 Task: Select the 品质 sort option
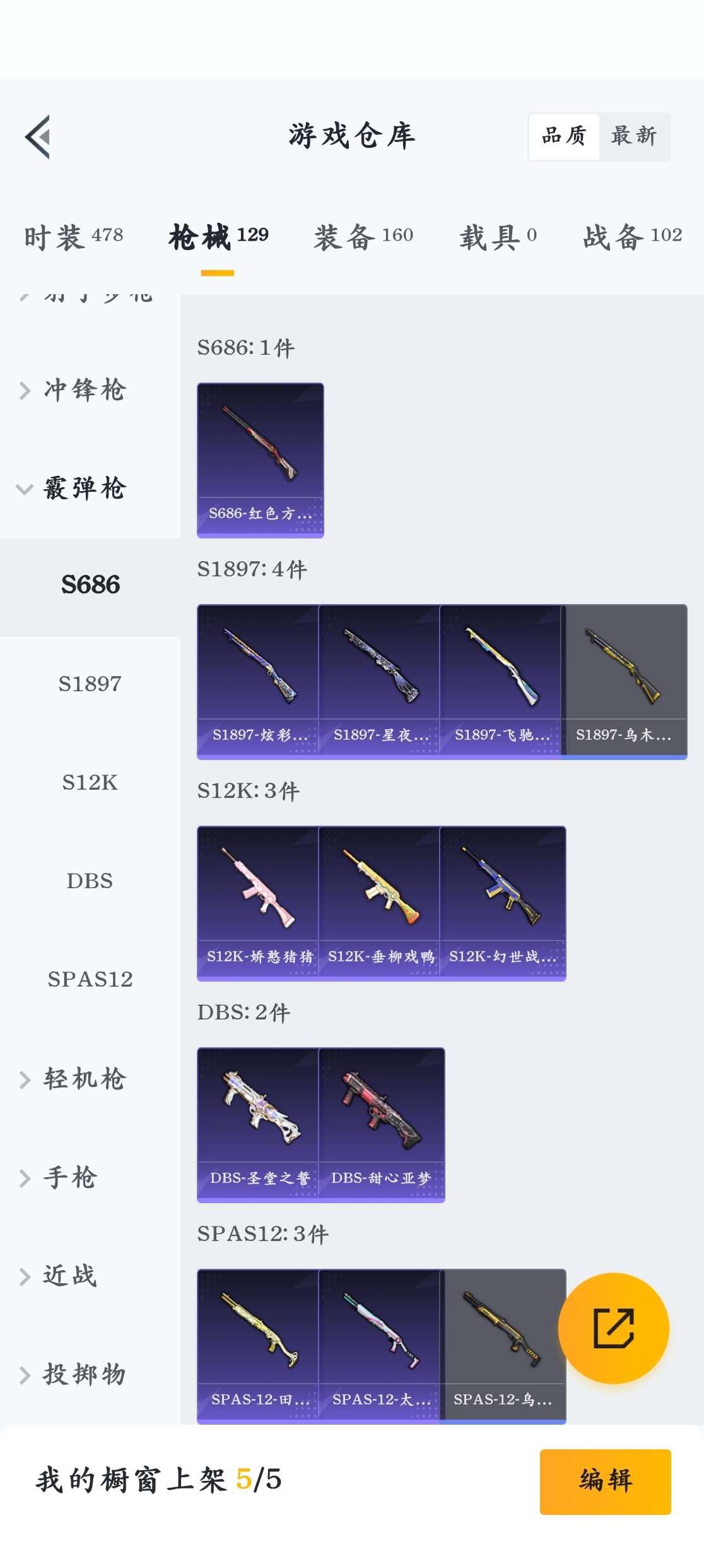(x=563, y=136)
